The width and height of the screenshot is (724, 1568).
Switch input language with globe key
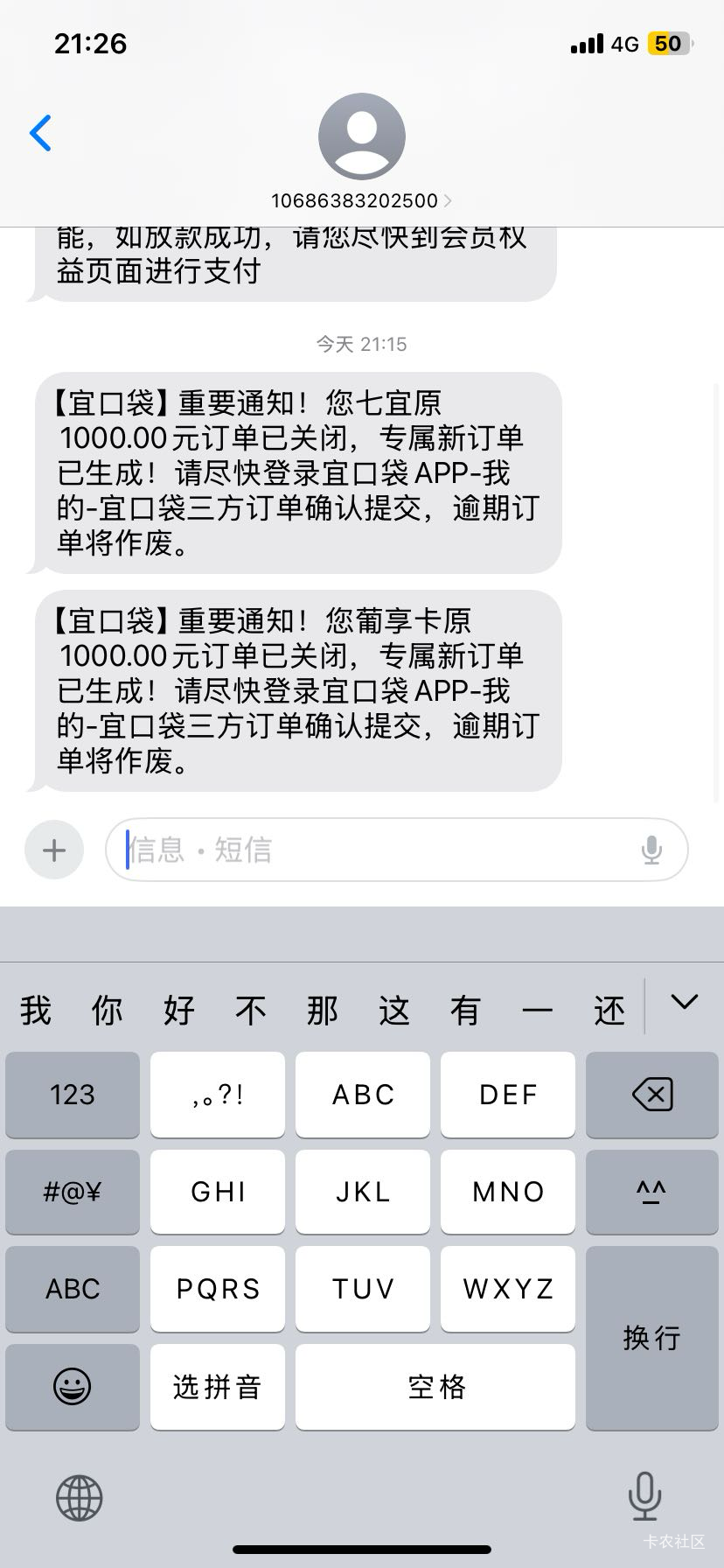point(80,1498)
